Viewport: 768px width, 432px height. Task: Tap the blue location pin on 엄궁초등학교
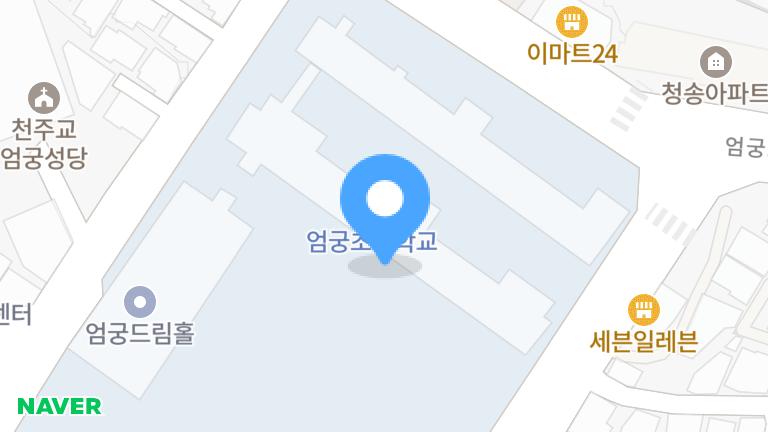click(385, 200)
